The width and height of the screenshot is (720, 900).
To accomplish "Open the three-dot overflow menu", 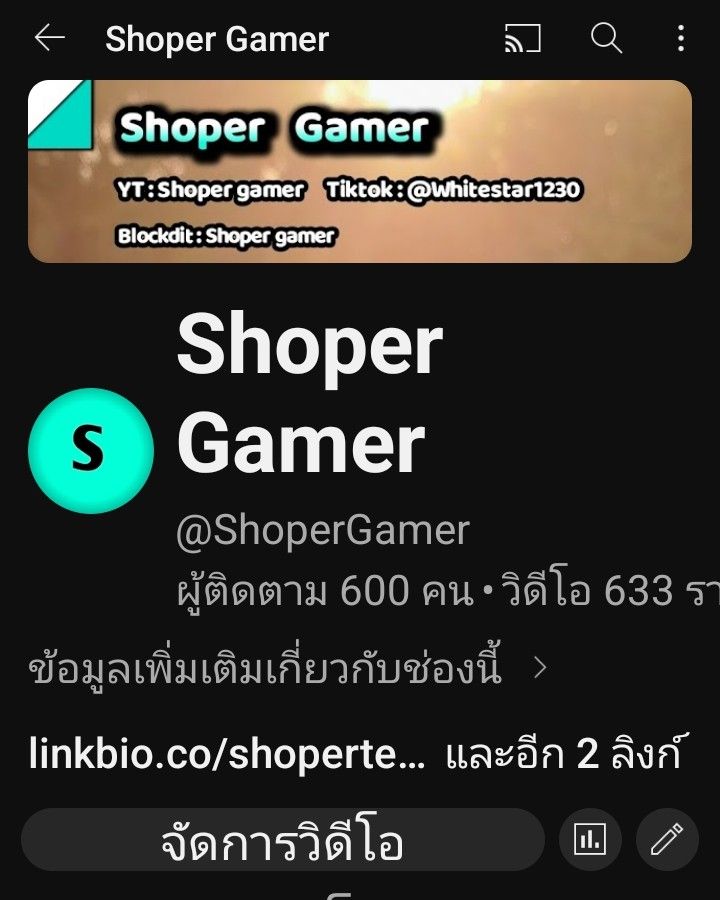I will [x=679, y=39].
